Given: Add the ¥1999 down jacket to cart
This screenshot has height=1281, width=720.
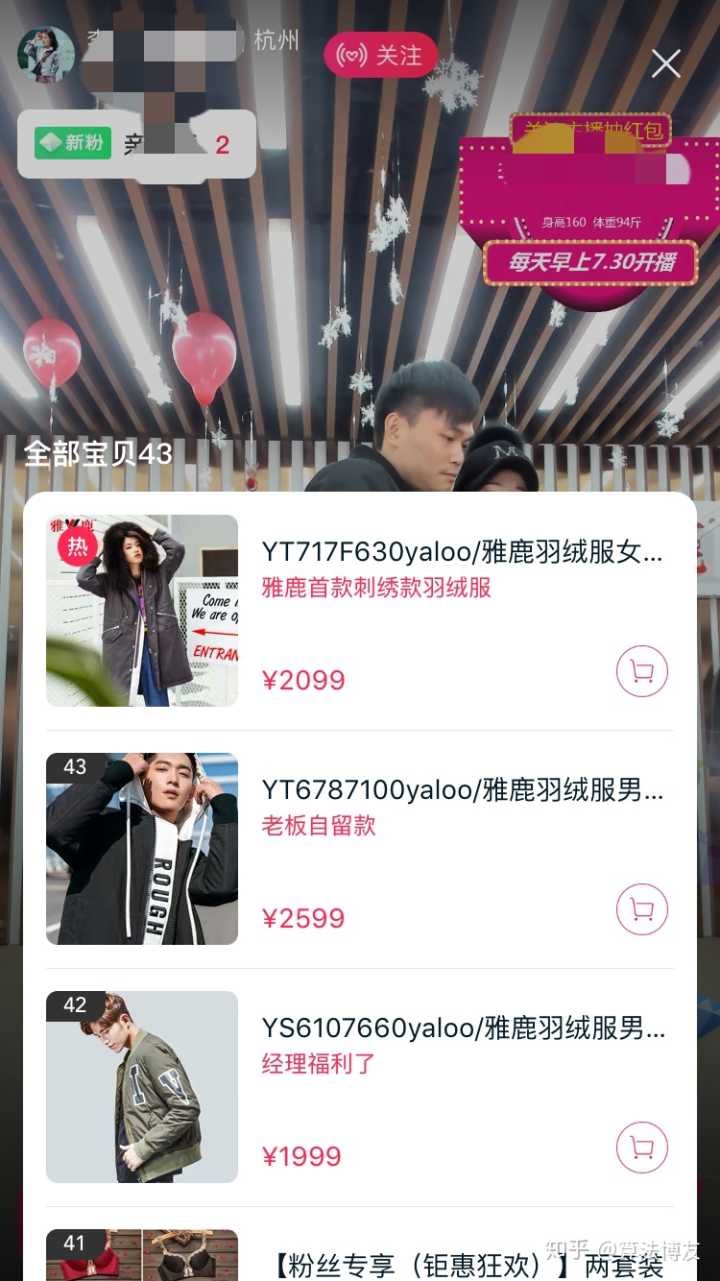Looking at the screenshot, I should (x=641, y=1148).
